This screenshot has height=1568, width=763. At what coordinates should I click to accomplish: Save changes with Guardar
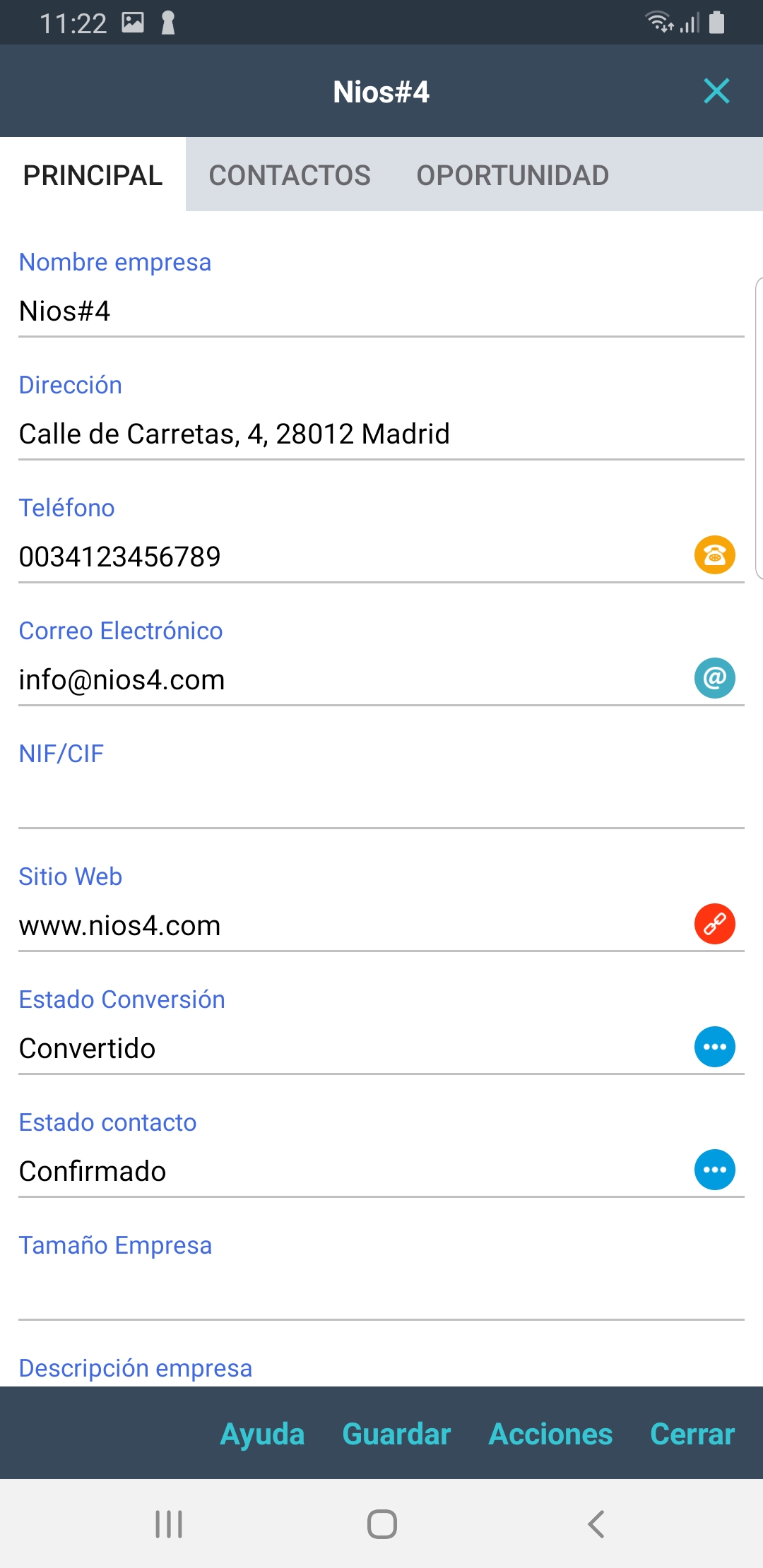click(x=396, y=1434)
